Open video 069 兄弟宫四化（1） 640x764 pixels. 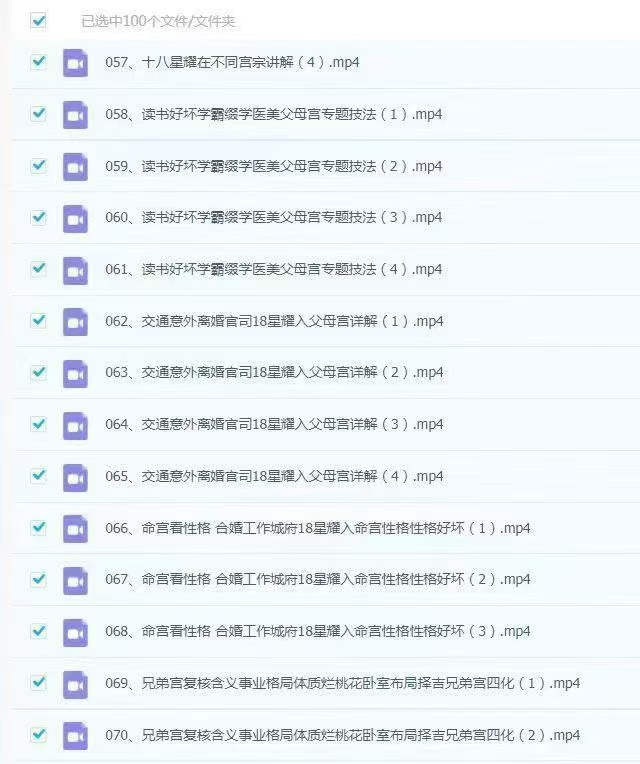click(x=342, y=683)
